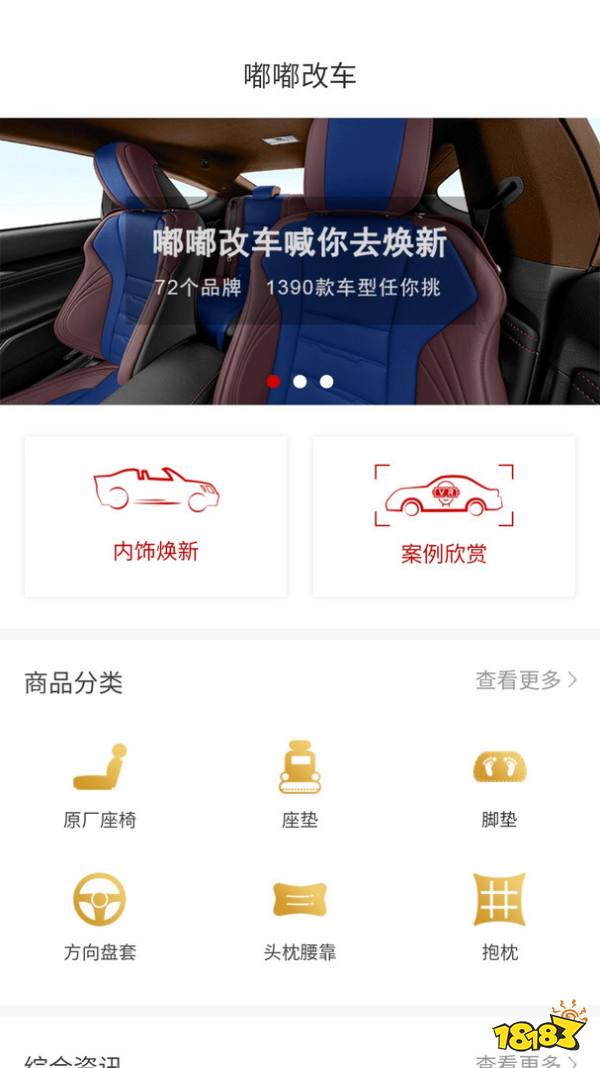Viewport: 600px width, 1068px height.
Task: View more under 综合资讯
Action: (x=526, y=1060)
